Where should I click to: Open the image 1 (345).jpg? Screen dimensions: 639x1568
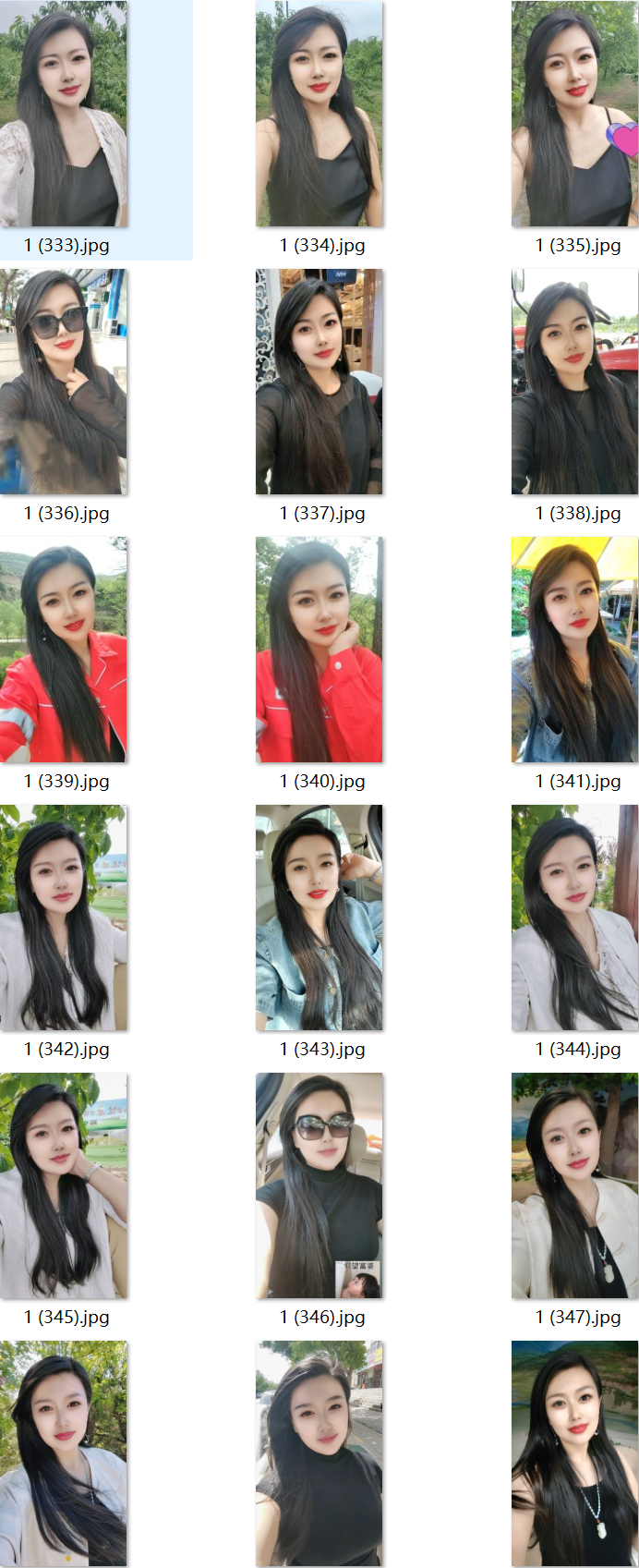pyautogui.click(x=64, y=1185)
